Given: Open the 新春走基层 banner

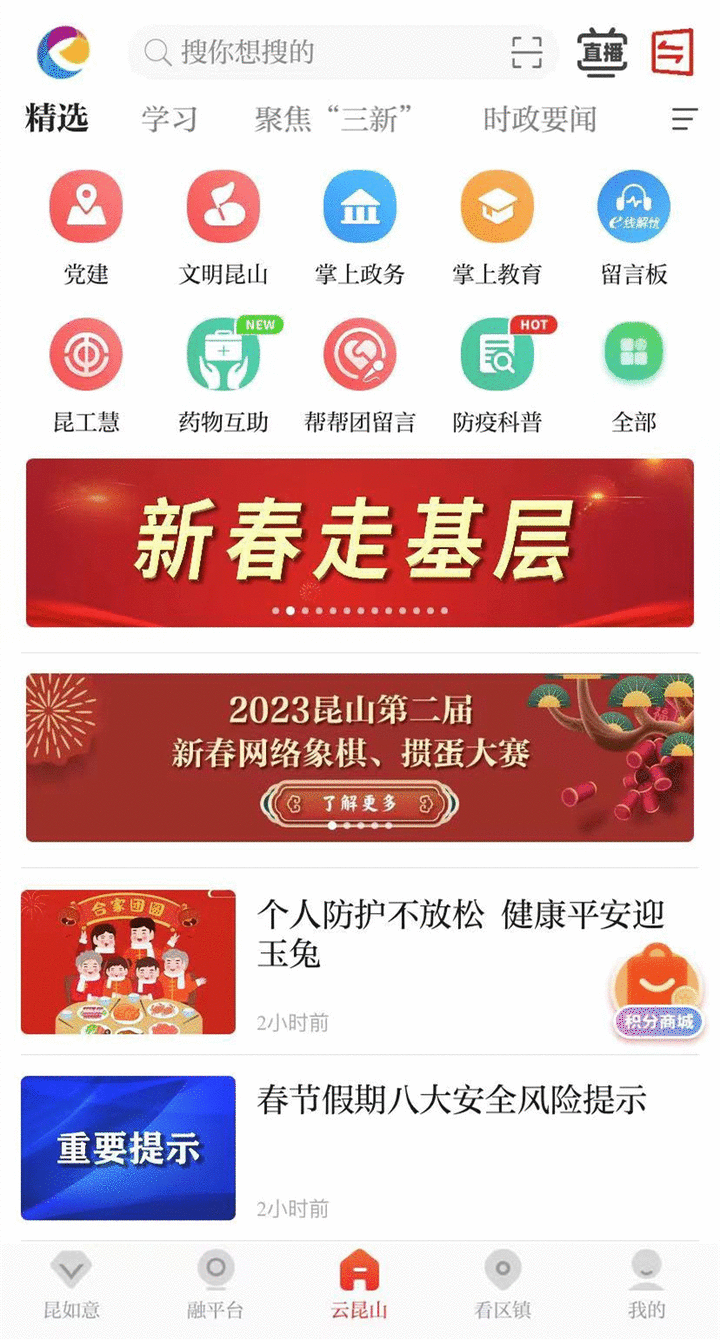Looking at the screenshot, I should click(x=360, y=542).
